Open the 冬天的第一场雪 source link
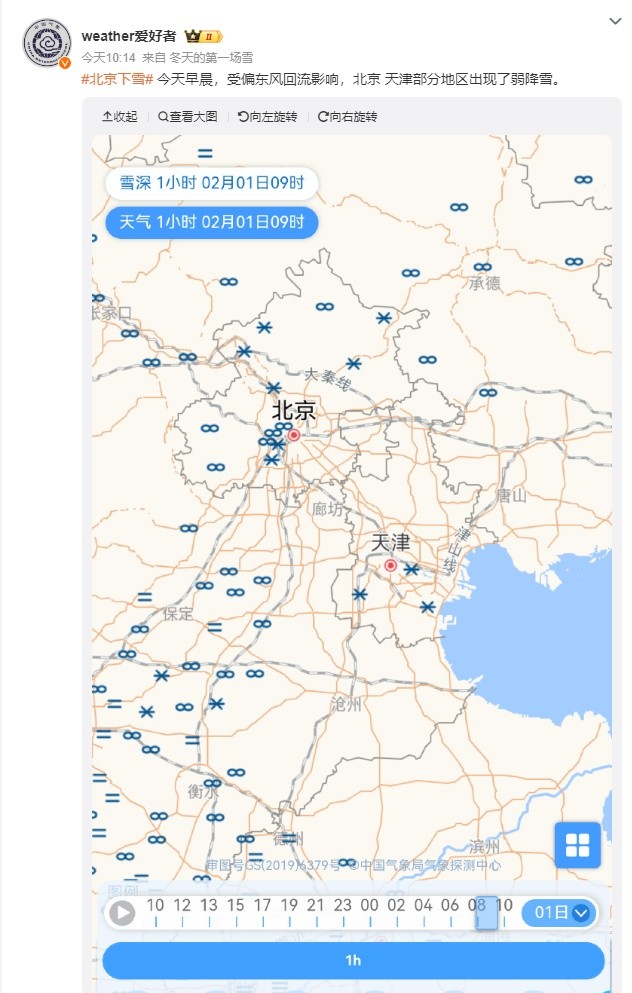This screenshot has height=993, width=632. click(211, 58)
